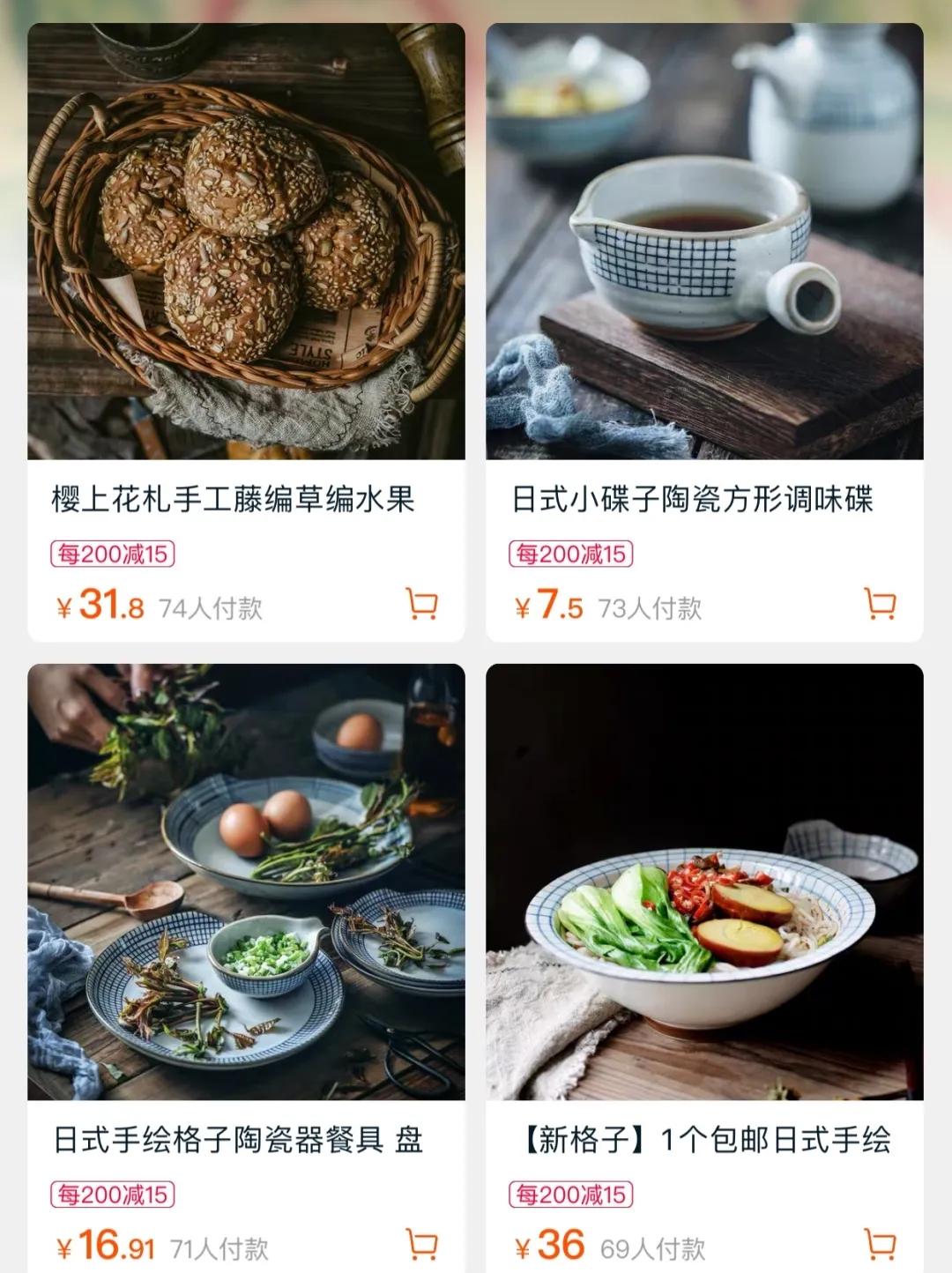Open the 樱上花札手工藤编草编水果 product title
Image resolution: width=952 pixels, height=1273 pixels.
(238, 499)
